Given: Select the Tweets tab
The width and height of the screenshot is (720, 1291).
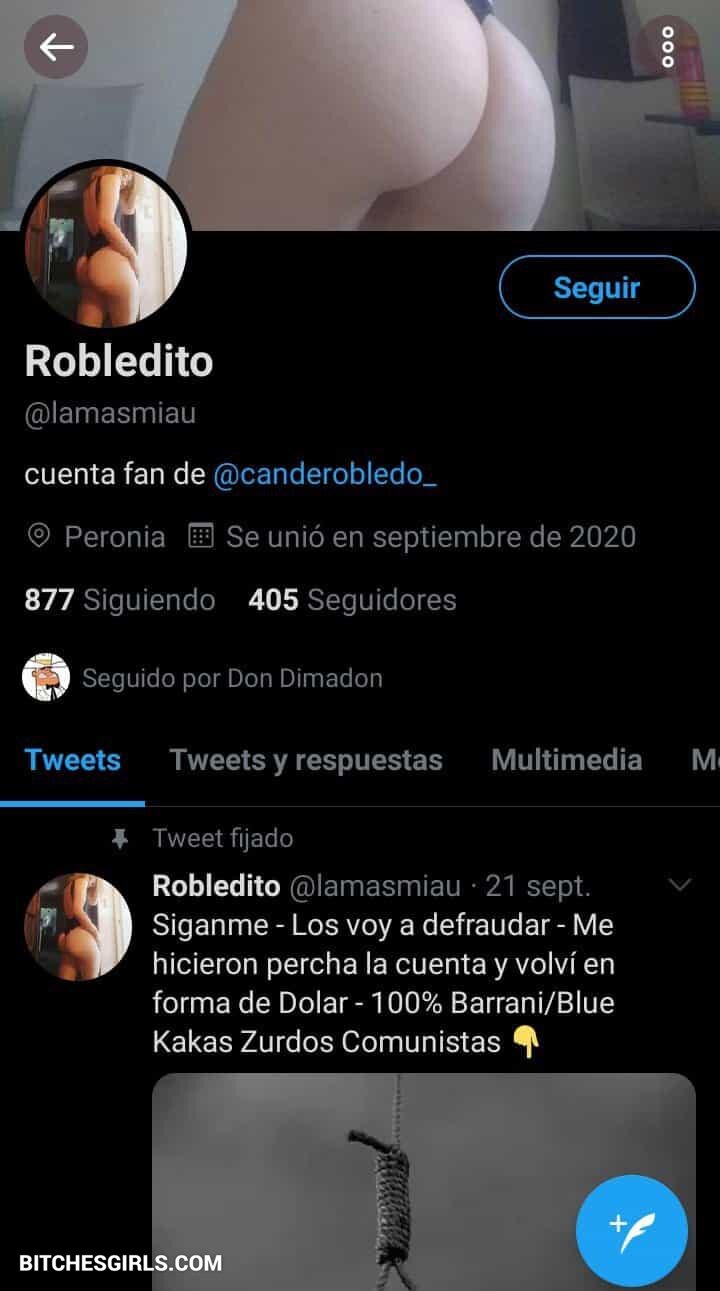Looking at the screenshot, I should [x=72, y=760].
